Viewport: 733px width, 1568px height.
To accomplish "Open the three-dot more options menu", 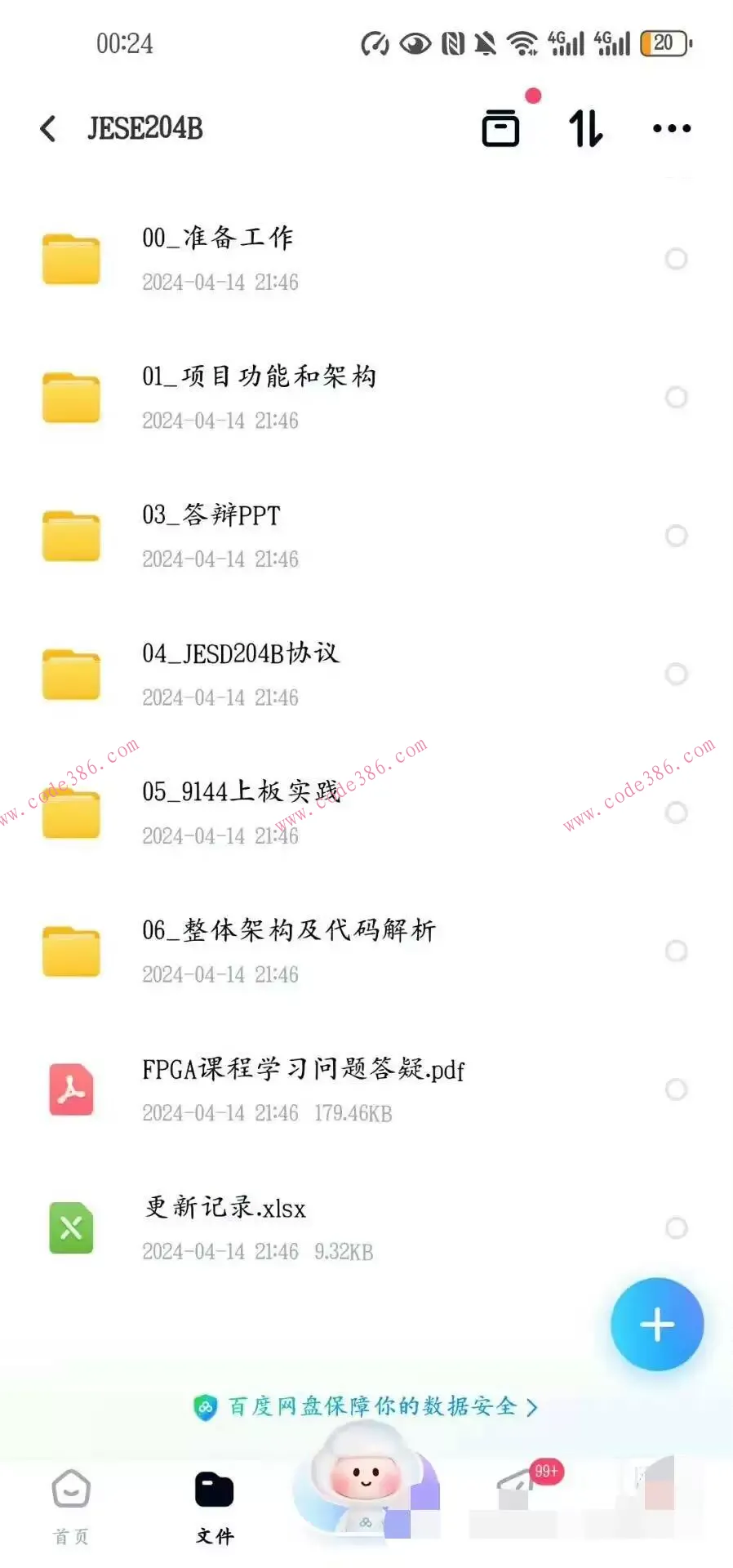I will point(671,128).
